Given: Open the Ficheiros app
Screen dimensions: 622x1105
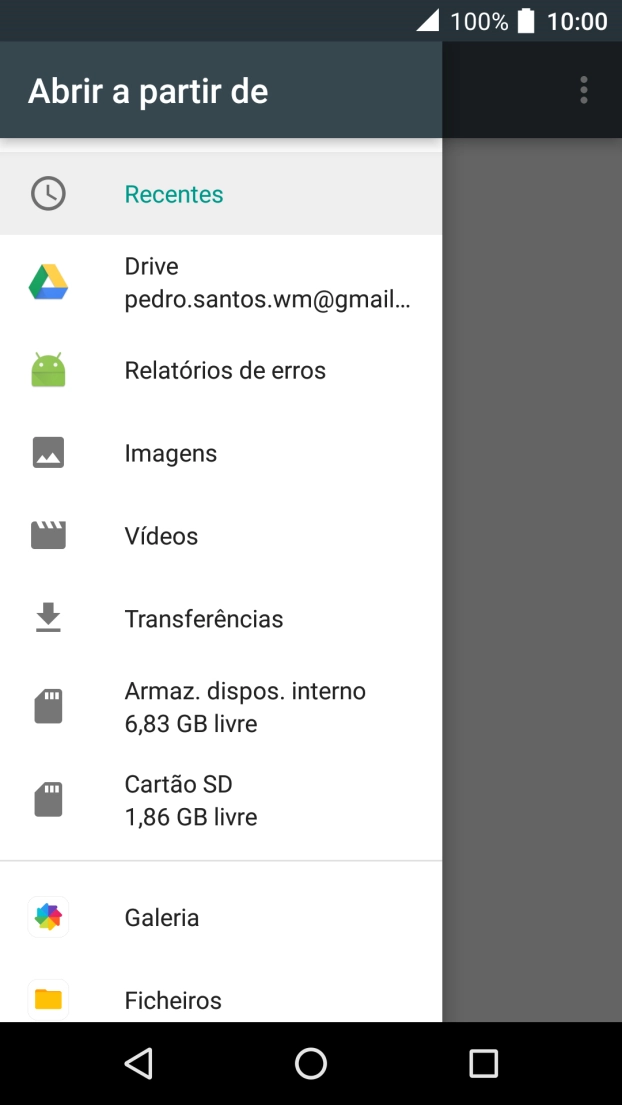Looking at the screenshot, I should click(220, 1000).
